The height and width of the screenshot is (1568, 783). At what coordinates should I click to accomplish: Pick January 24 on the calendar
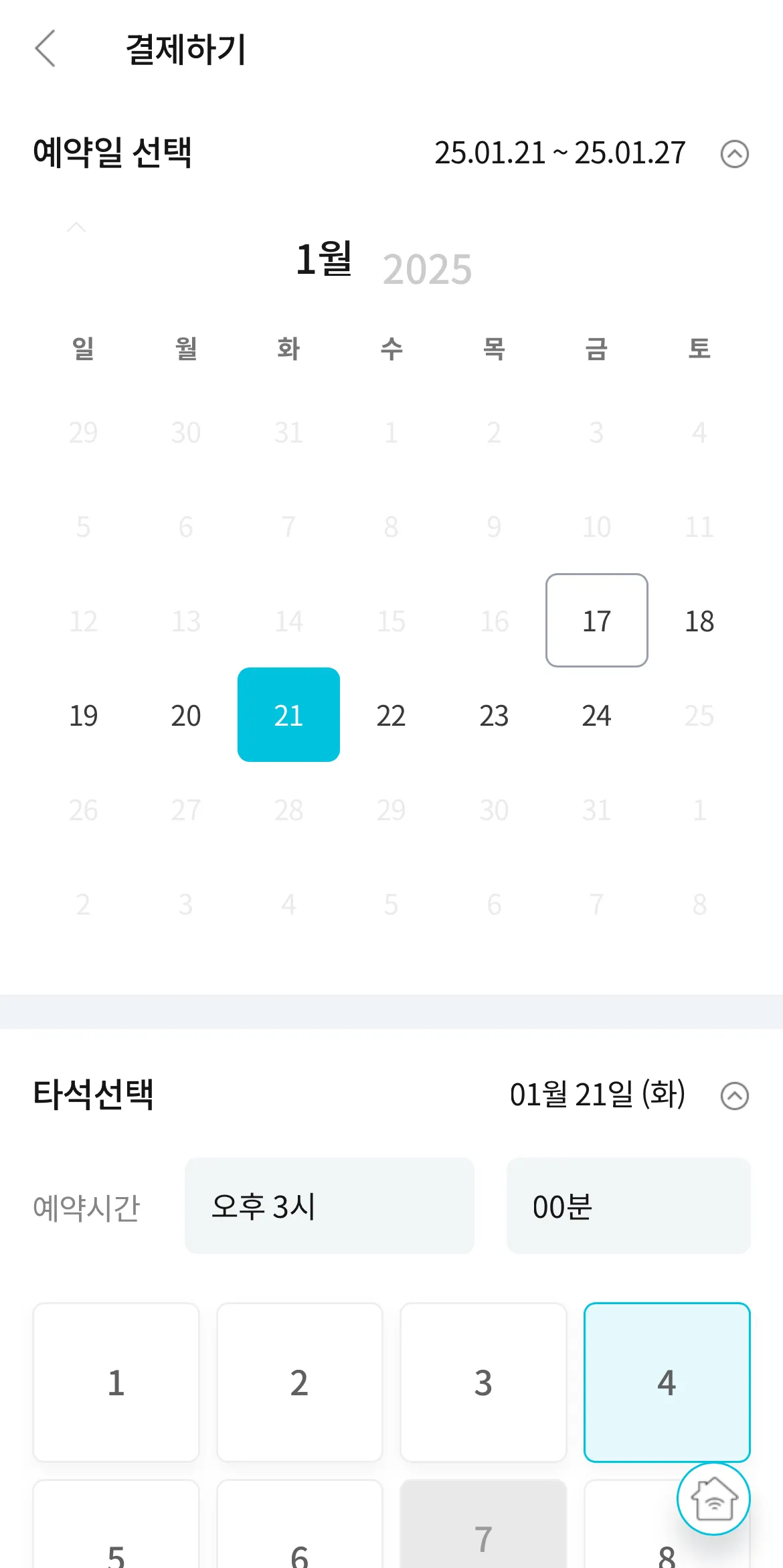596,715
